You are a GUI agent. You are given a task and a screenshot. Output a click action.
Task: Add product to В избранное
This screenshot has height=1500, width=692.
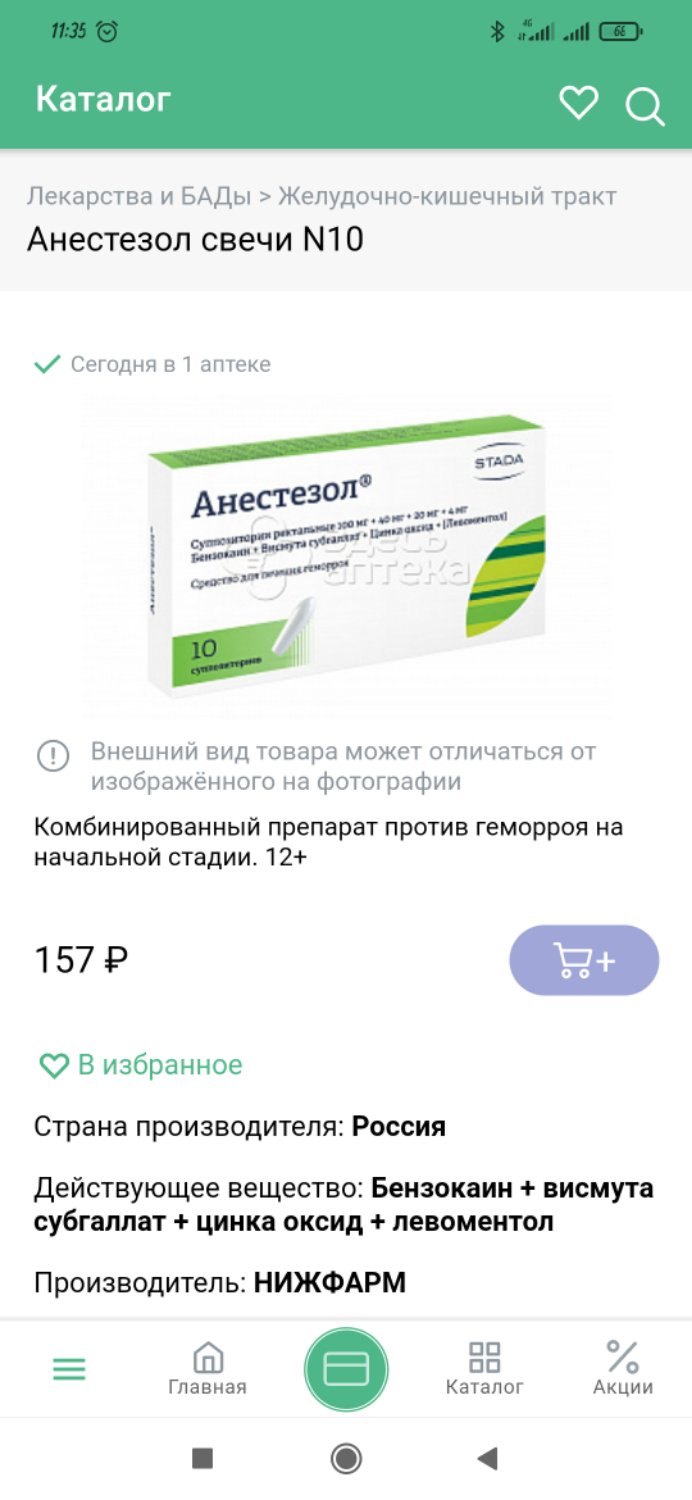[x=140, y=1065]
